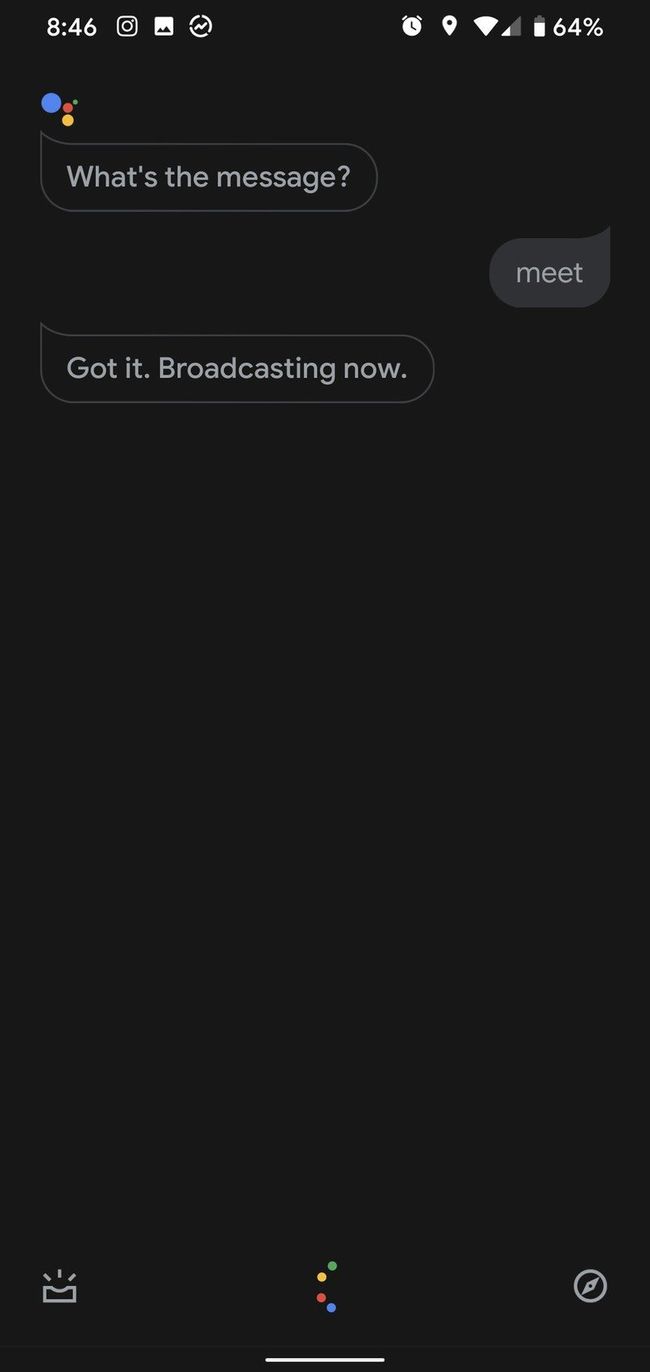Open the Explore compass icon

click(x=590, y=1286)
